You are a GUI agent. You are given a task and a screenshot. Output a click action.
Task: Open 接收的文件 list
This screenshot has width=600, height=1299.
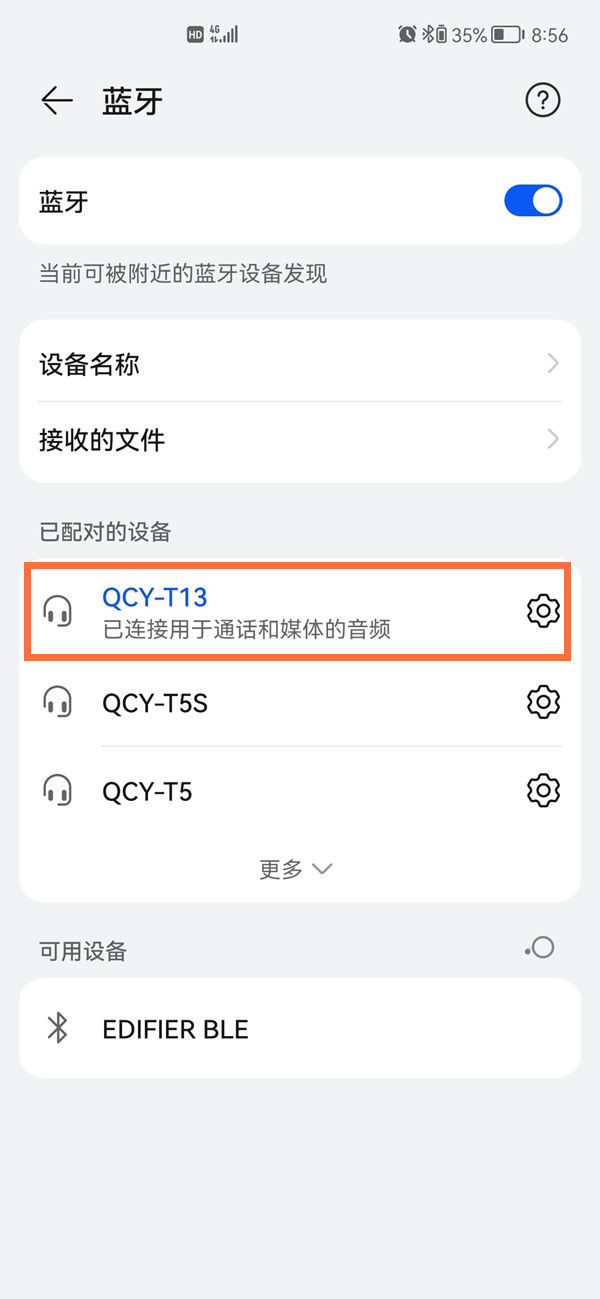click(300, 439)
